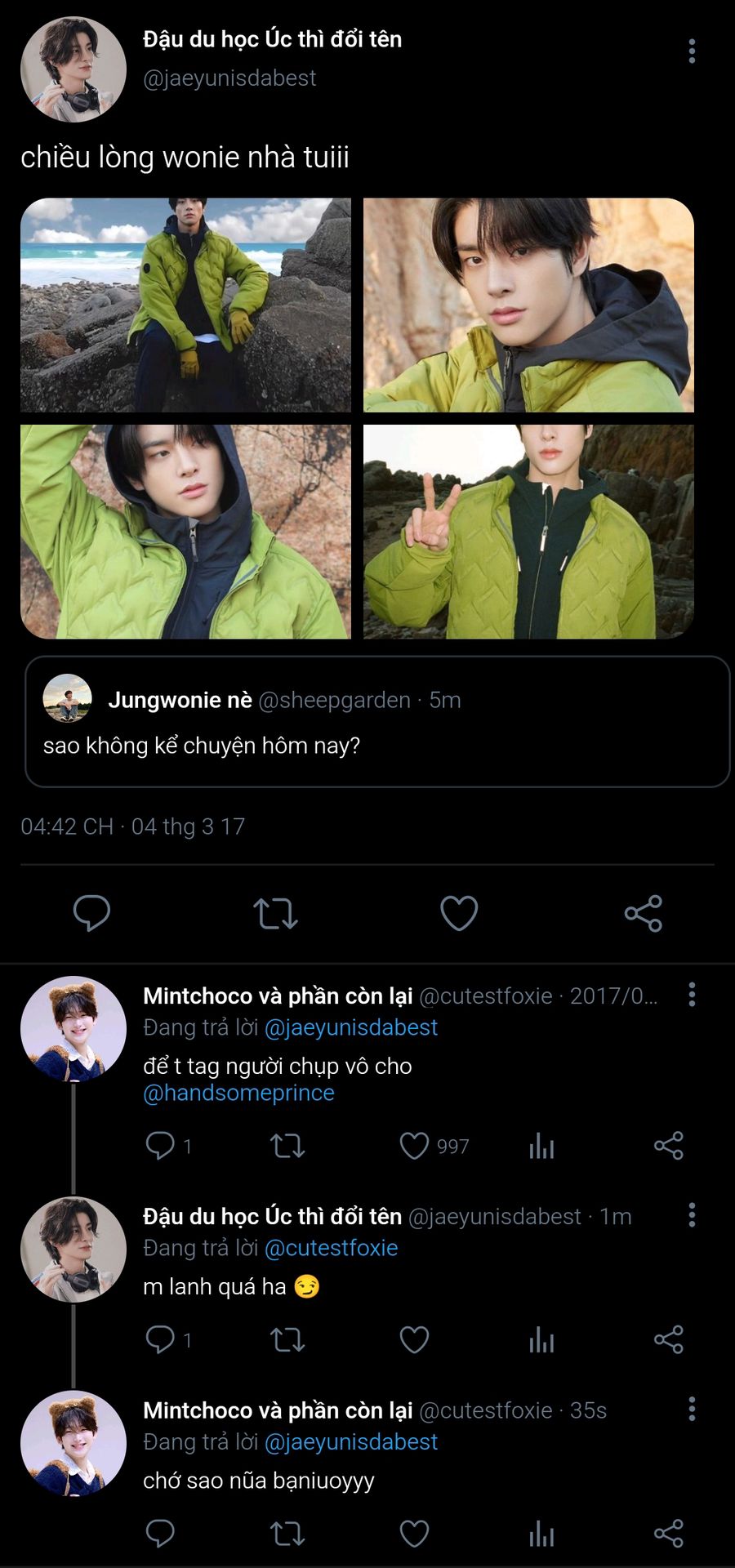735x1568 pixels.
Task: Share the "để t tag người chụp" reply
Action: click(x=668, y=1146)
